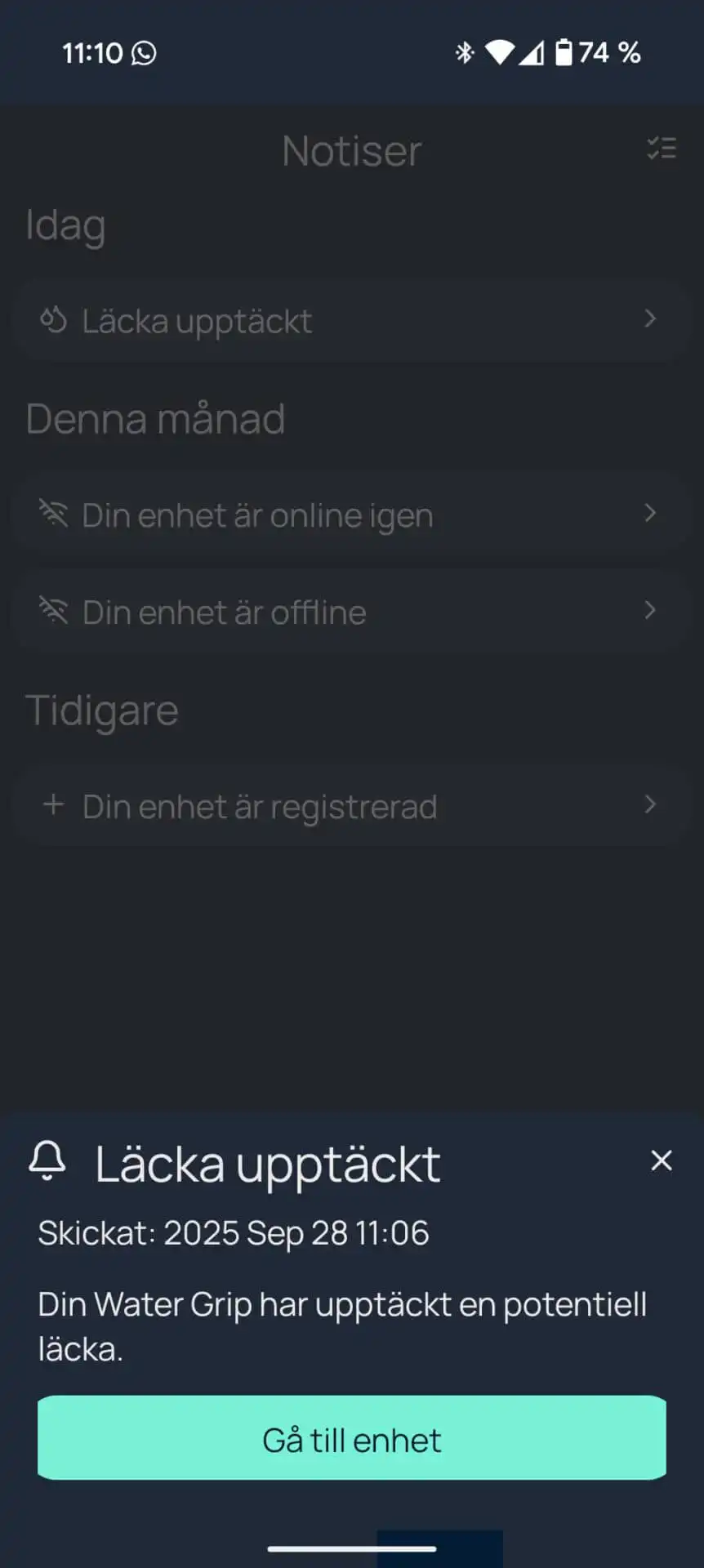Open Din enhet är online igen notification
Screen dimensions: 704x1568
coord(352,515)
